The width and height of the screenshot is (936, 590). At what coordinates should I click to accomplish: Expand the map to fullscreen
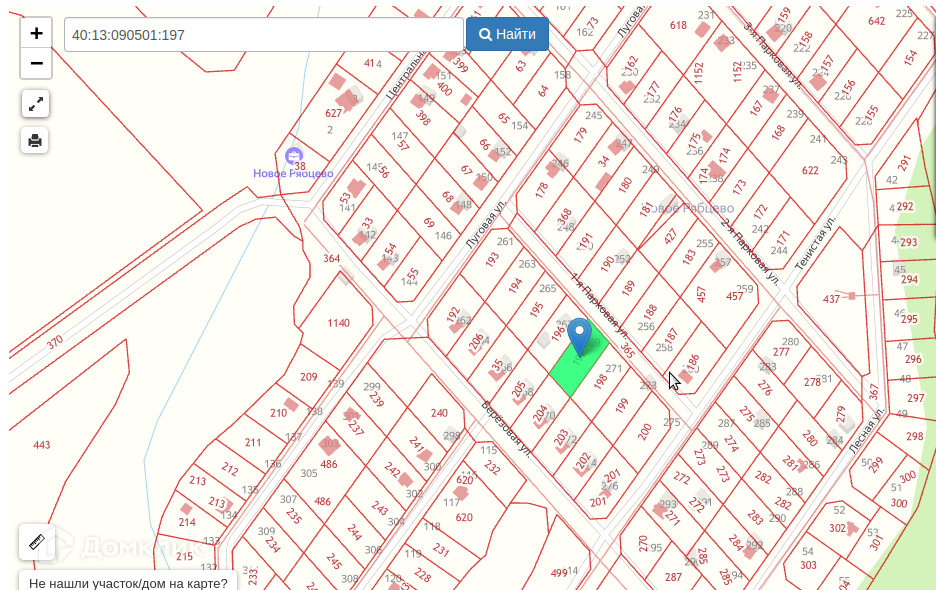(x=35, y=104)
